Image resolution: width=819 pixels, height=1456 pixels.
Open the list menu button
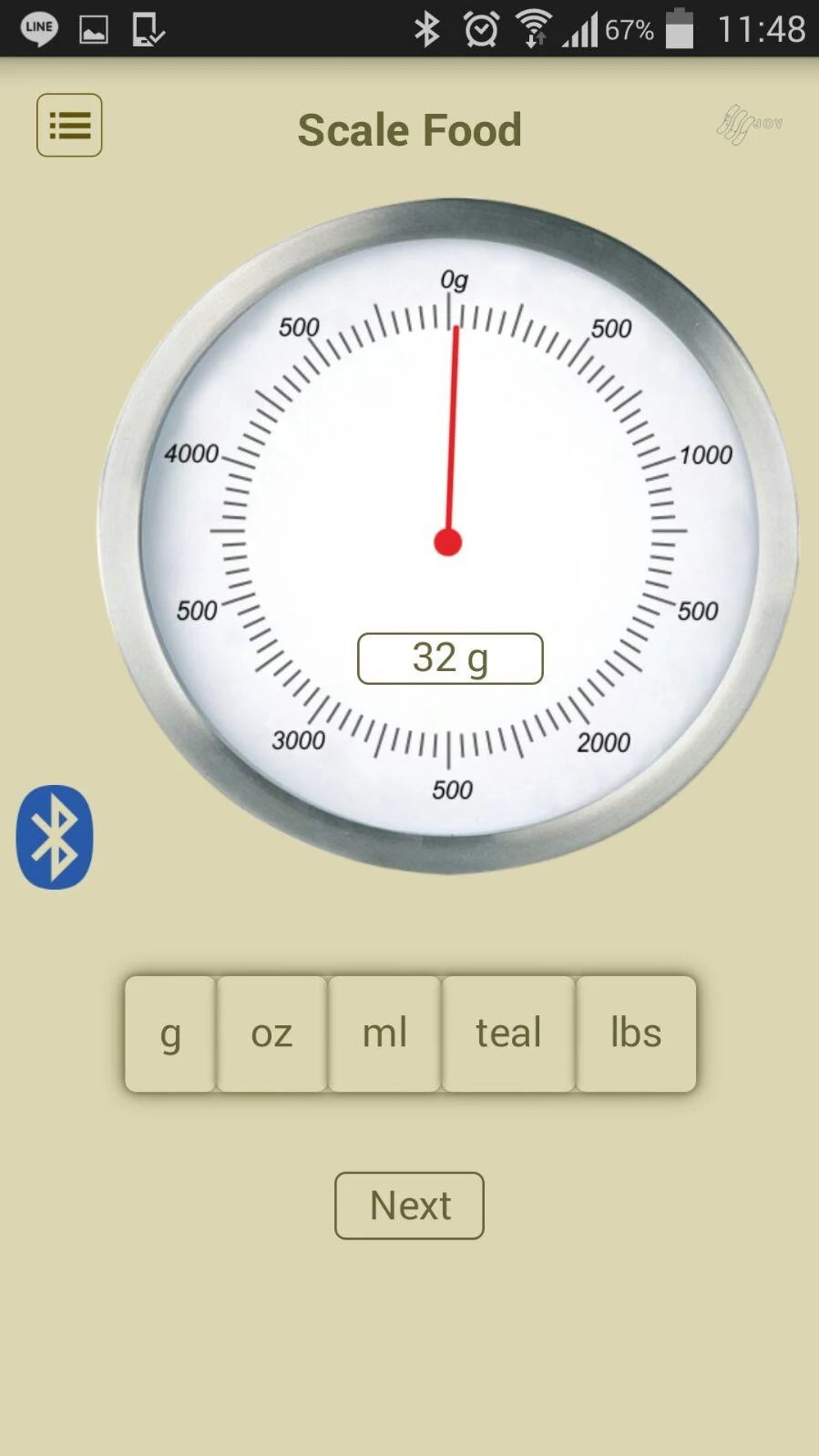[x=69, y=126]
